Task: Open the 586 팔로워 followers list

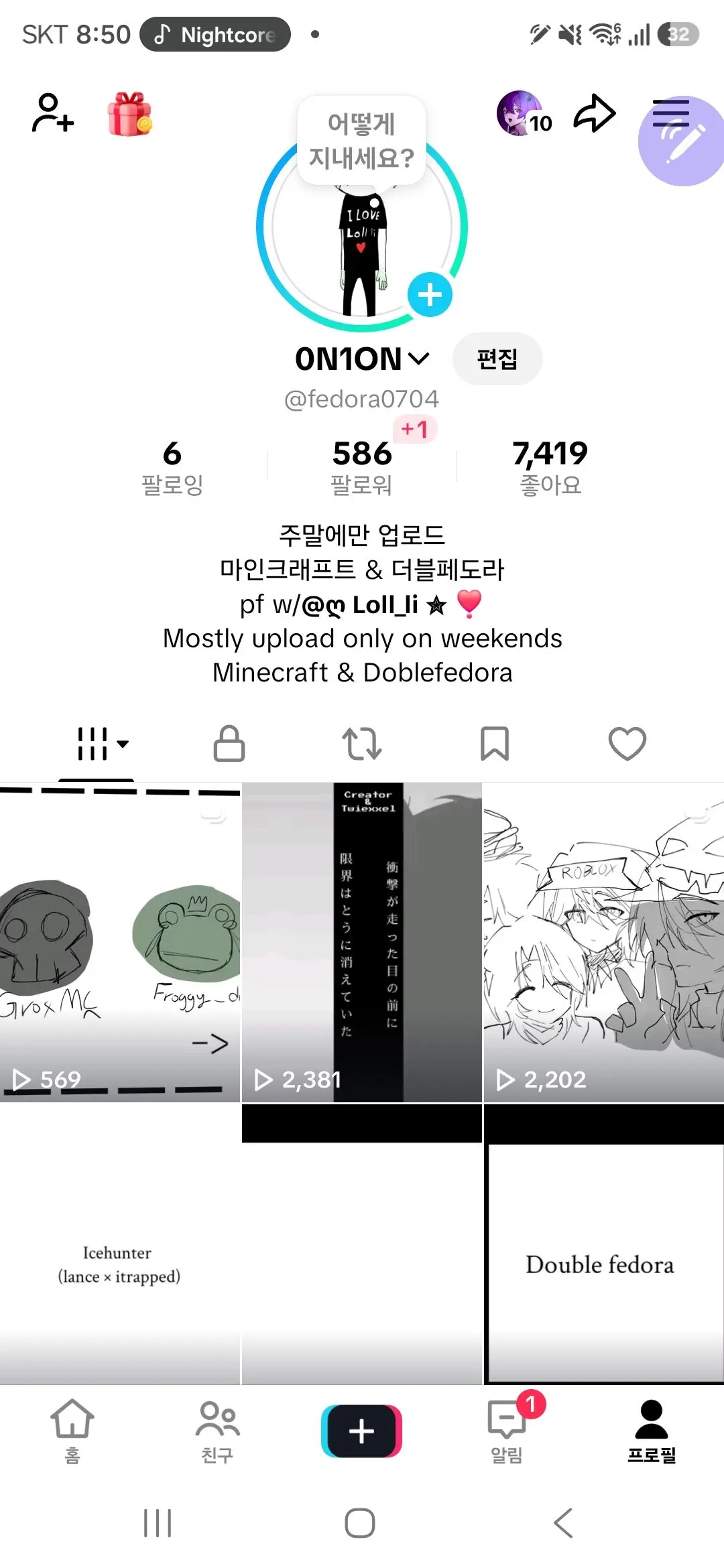Action: tap(362, 467)
